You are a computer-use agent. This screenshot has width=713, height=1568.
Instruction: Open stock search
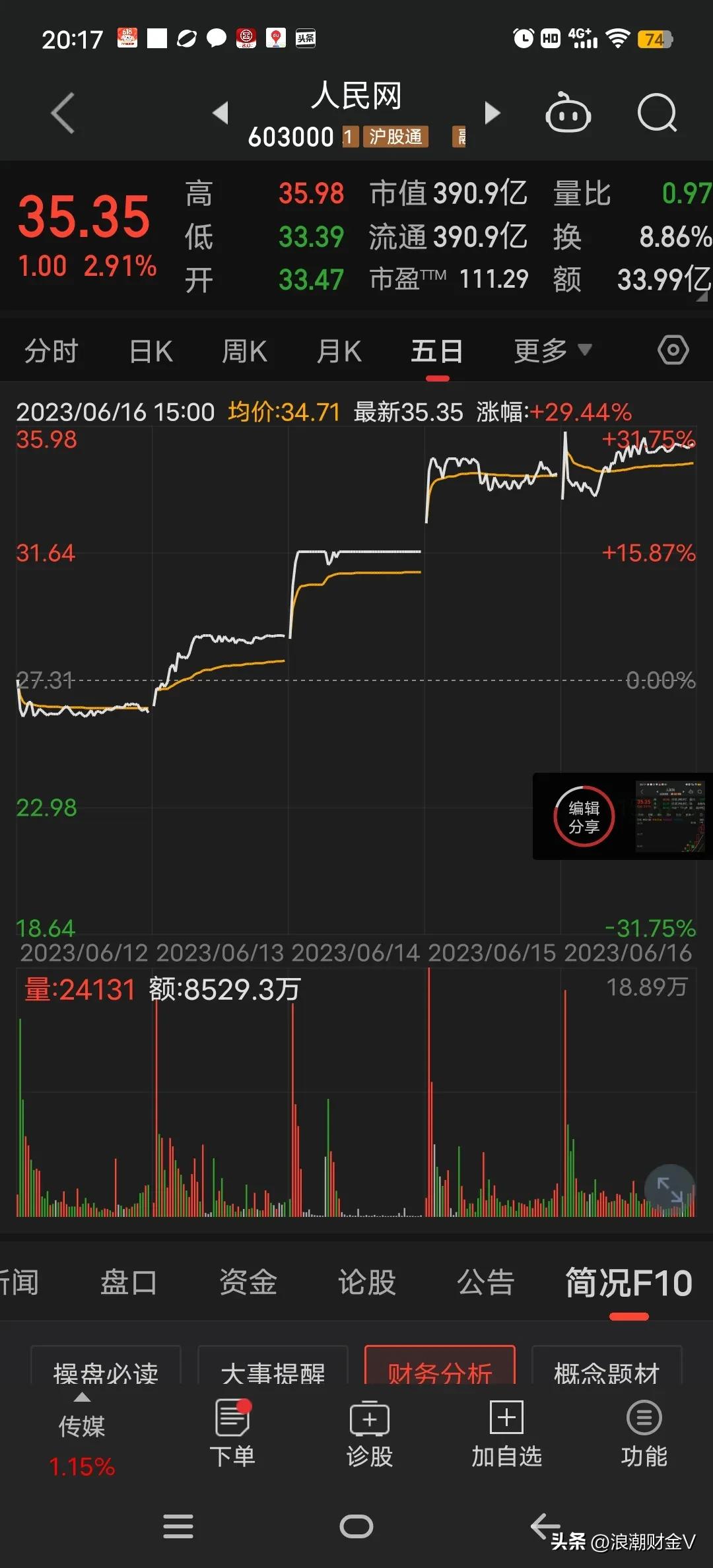click(x=657, y=113)
